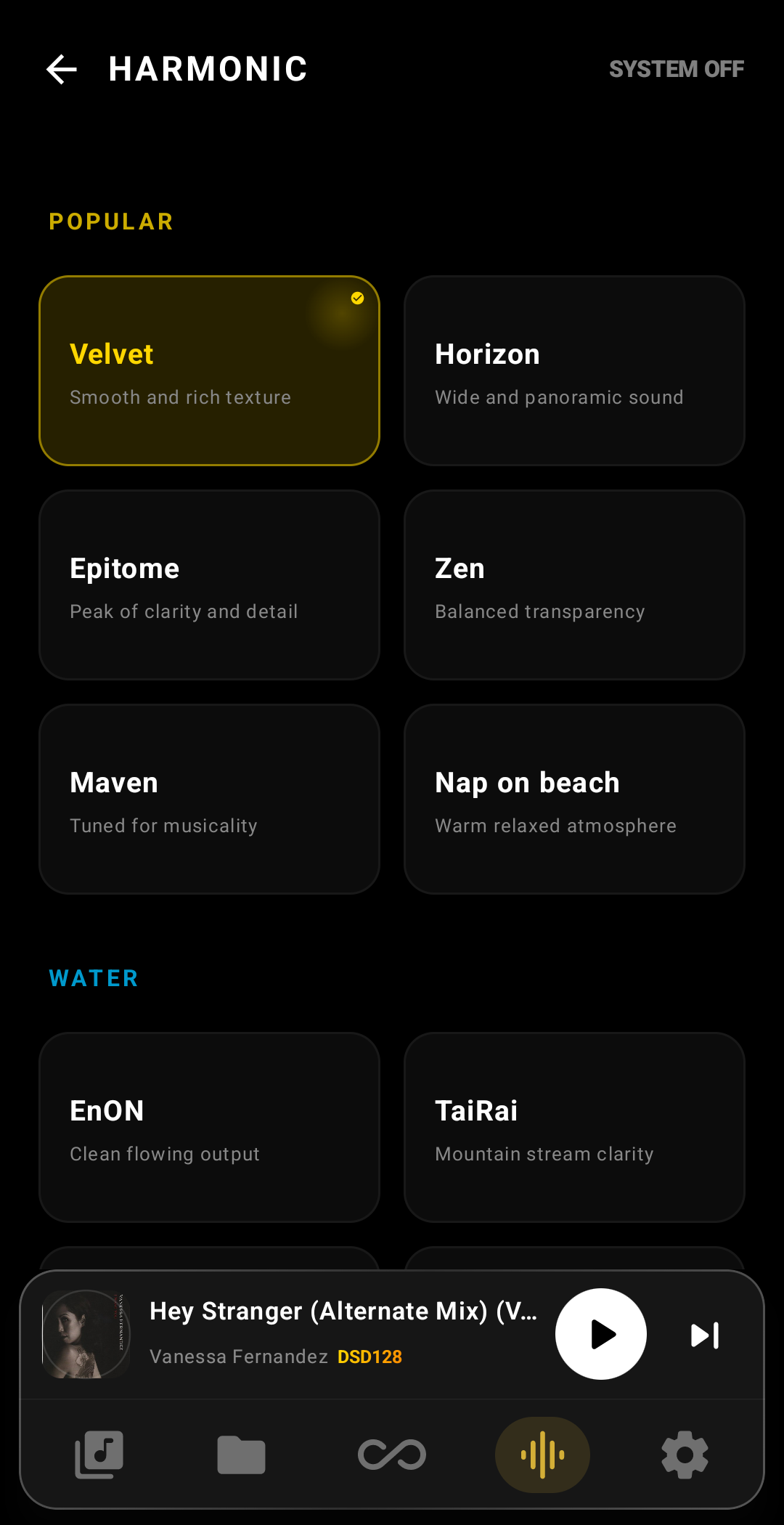
Task: Switch to the music library tab
Action: click(x=99, y=1455)
